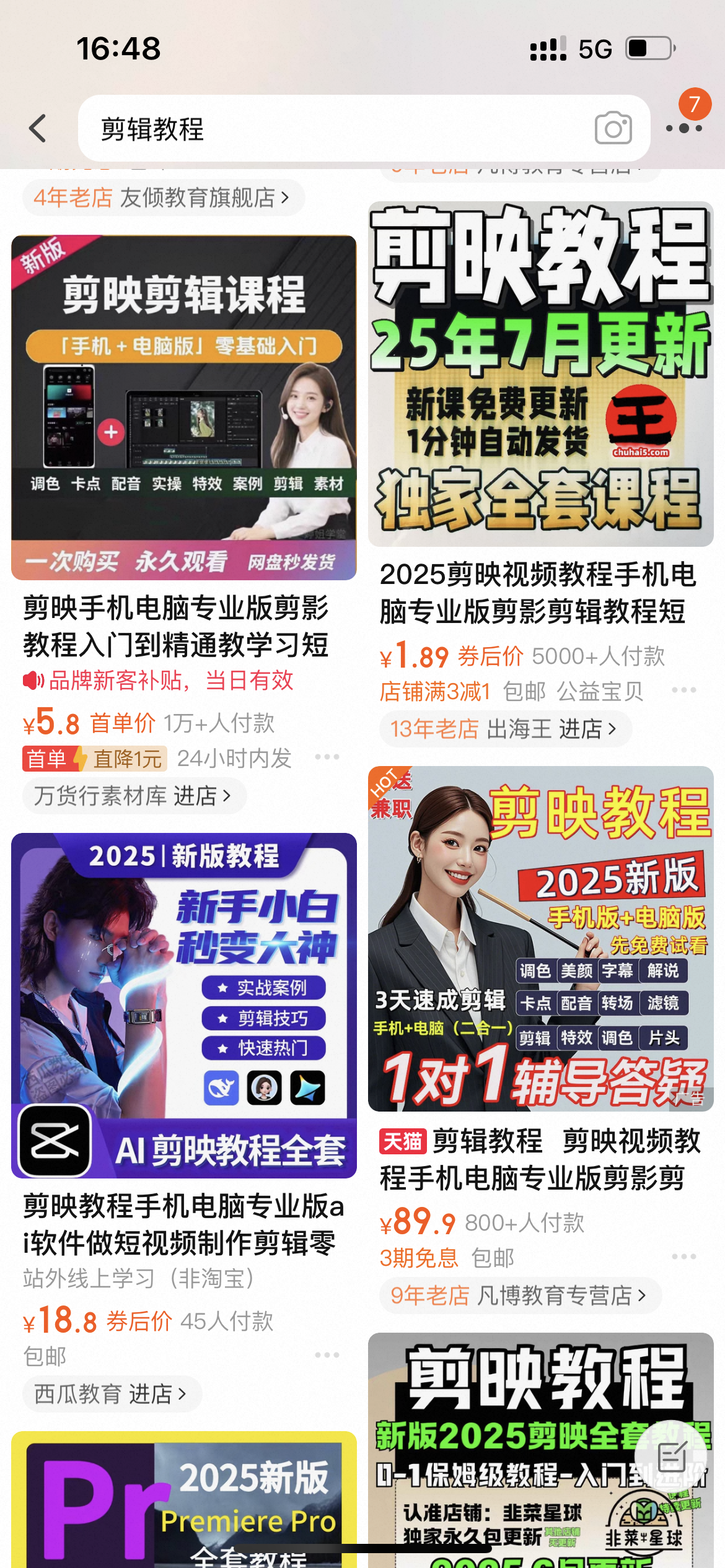Screen dimensions: 725x1568
Task: Show more options for the ¥1.89 item
Action: point(683,690)
